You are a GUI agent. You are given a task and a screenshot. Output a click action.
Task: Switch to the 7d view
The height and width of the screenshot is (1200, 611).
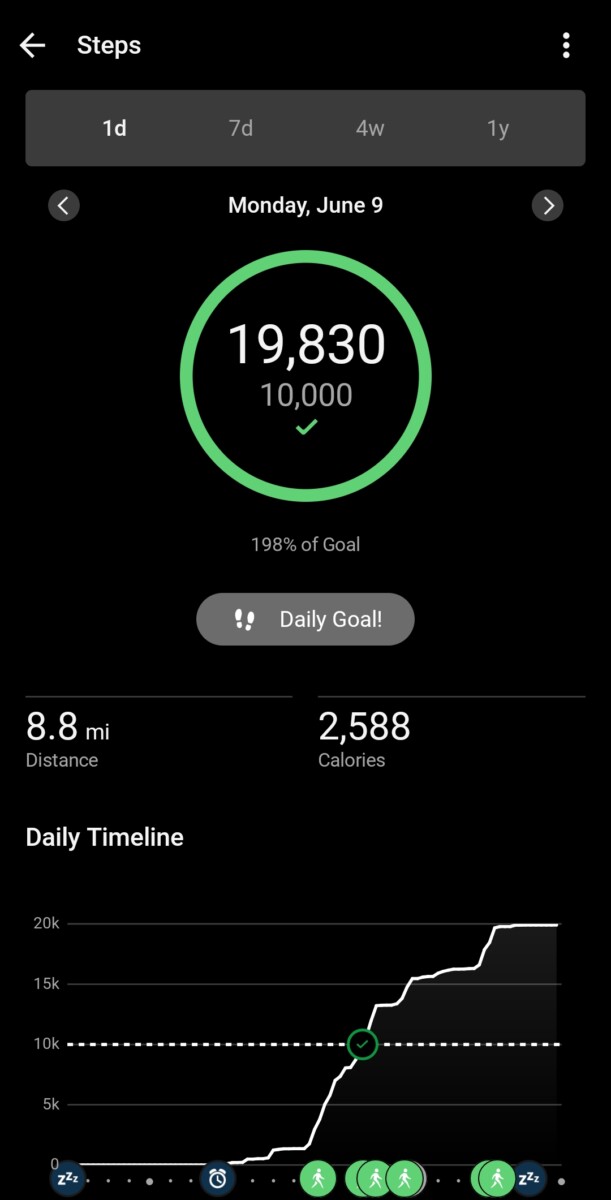[x=241, y=129]
